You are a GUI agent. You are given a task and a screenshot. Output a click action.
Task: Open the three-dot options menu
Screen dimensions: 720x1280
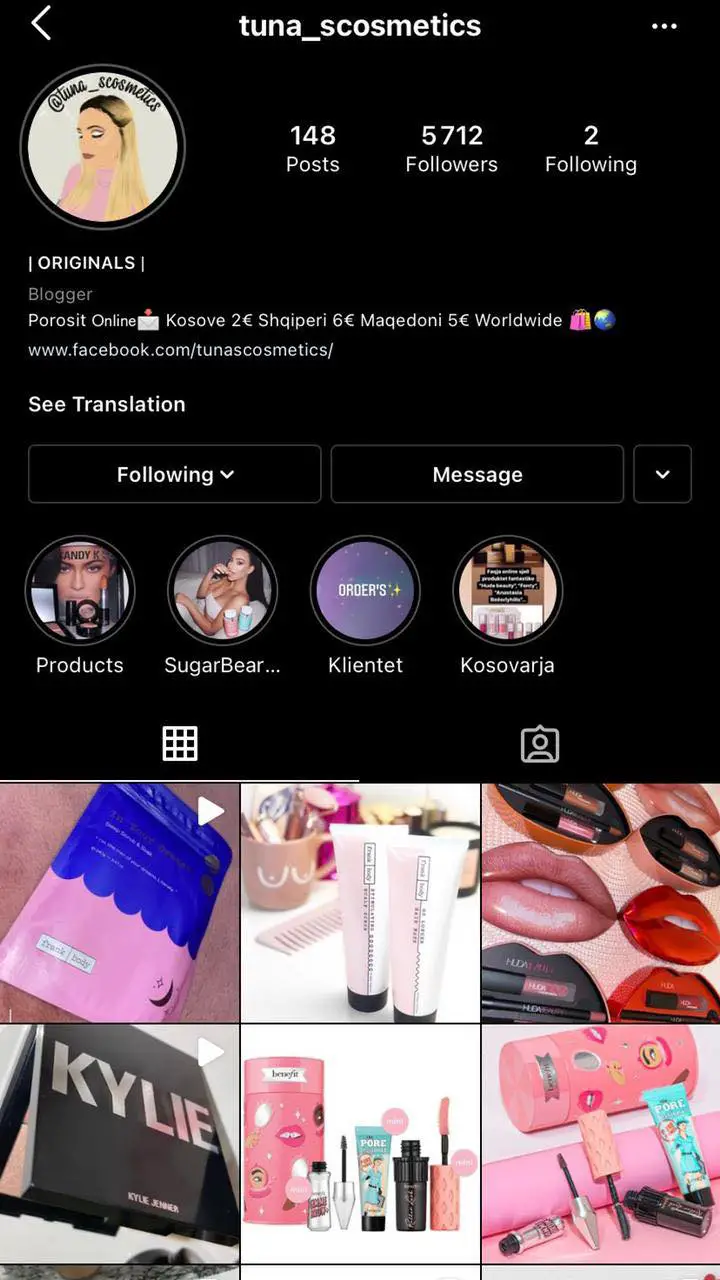point(664,26)
